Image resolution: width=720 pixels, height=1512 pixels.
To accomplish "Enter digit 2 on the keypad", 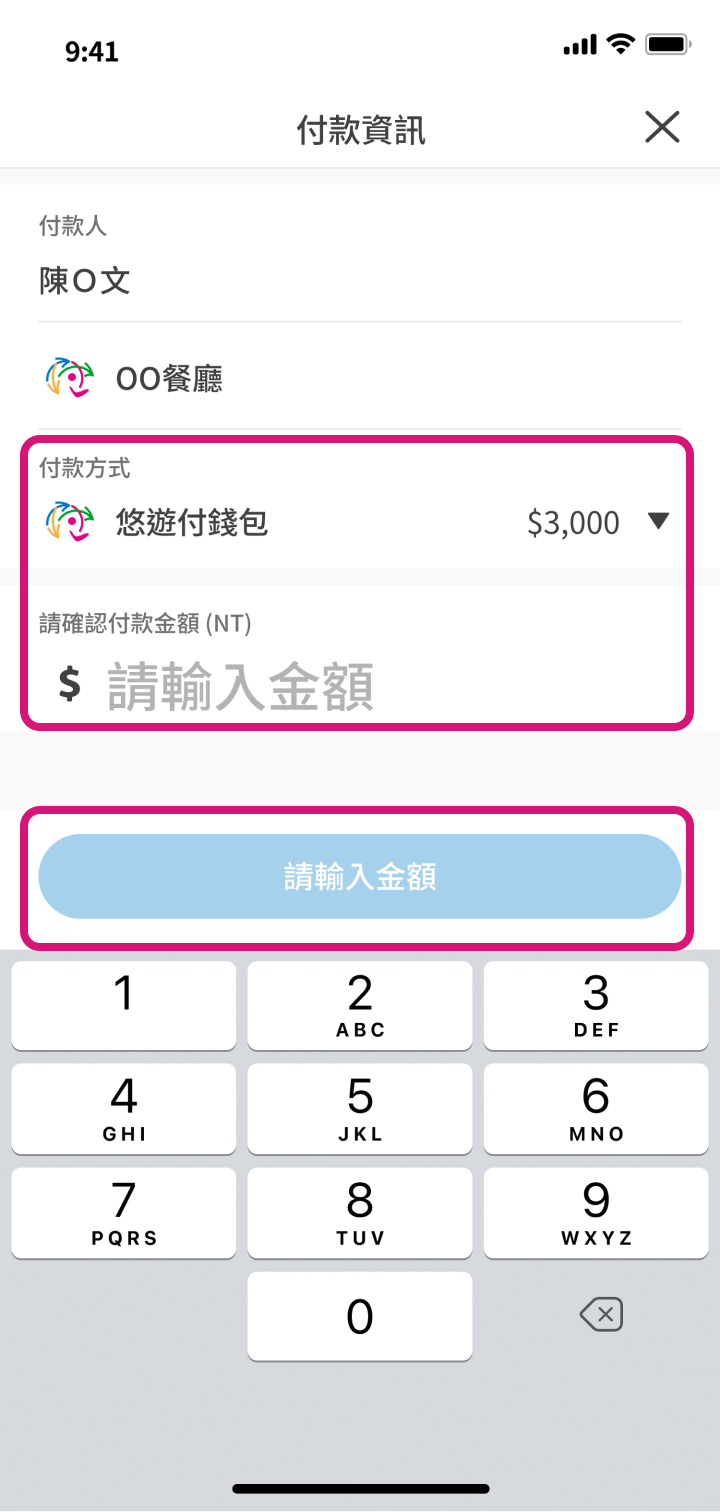I will tap(360, 1005).
